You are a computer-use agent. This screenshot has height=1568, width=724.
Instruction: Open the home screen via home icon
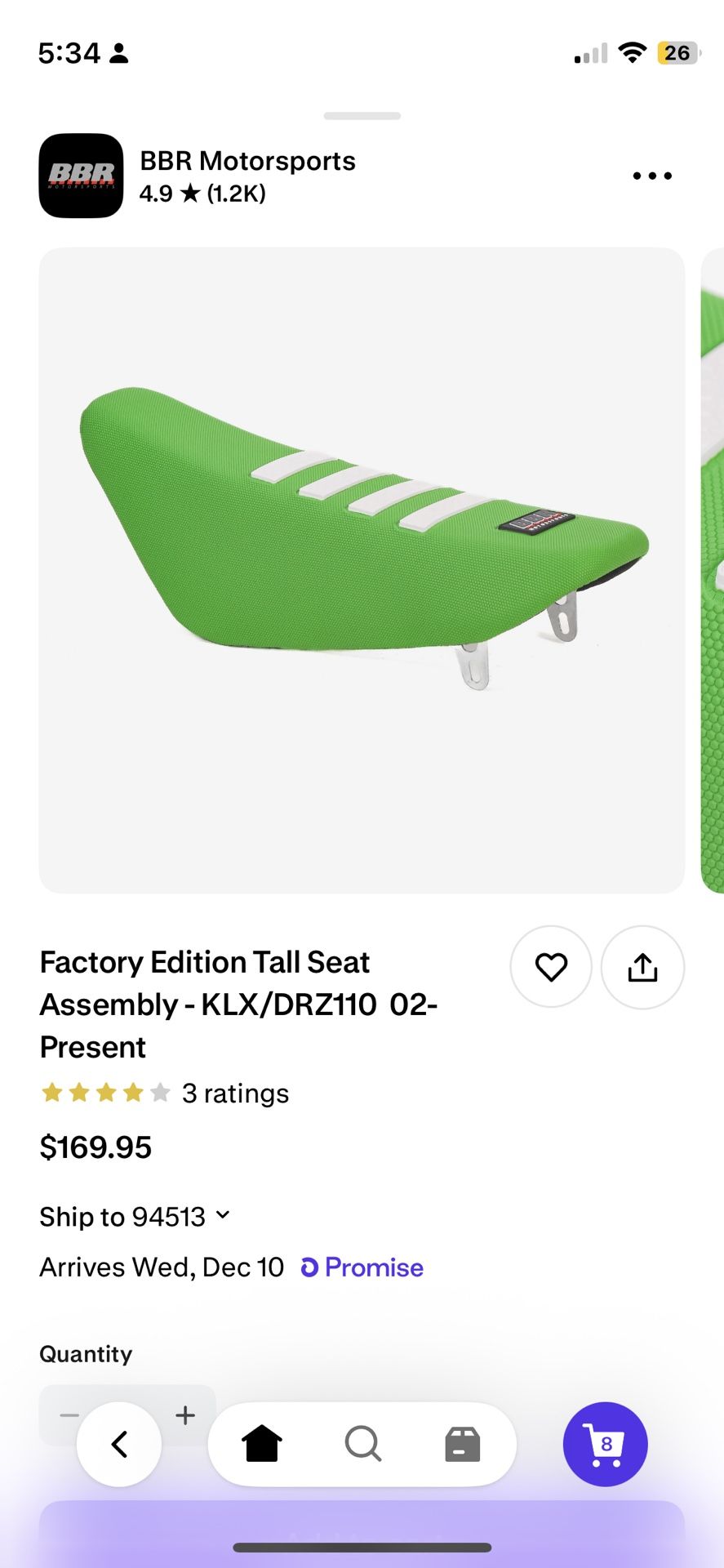click(x=261, y=1444)
